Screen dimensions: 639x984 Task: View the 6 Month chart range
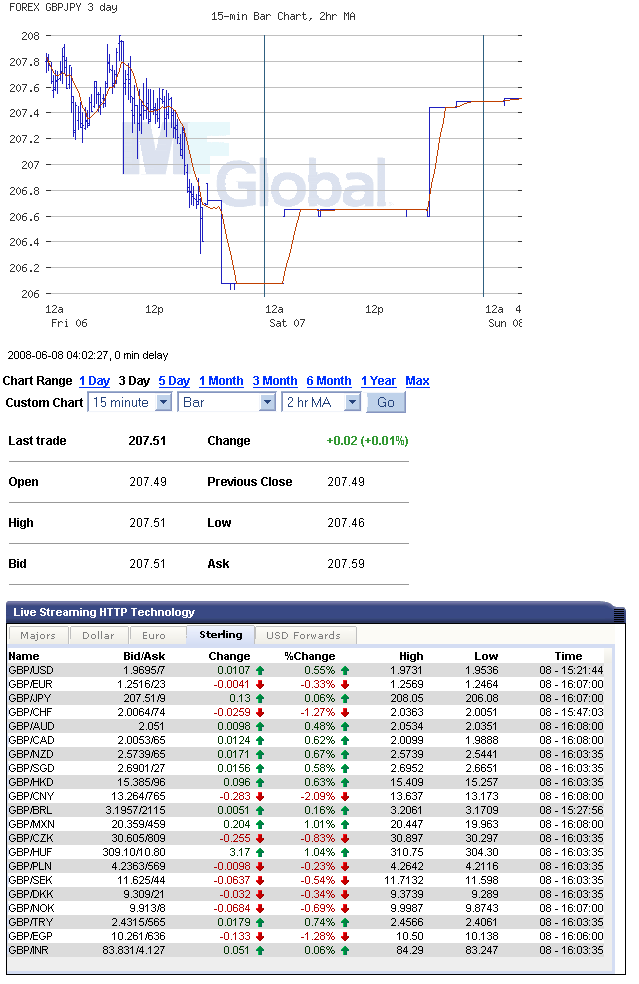(329, 381)
